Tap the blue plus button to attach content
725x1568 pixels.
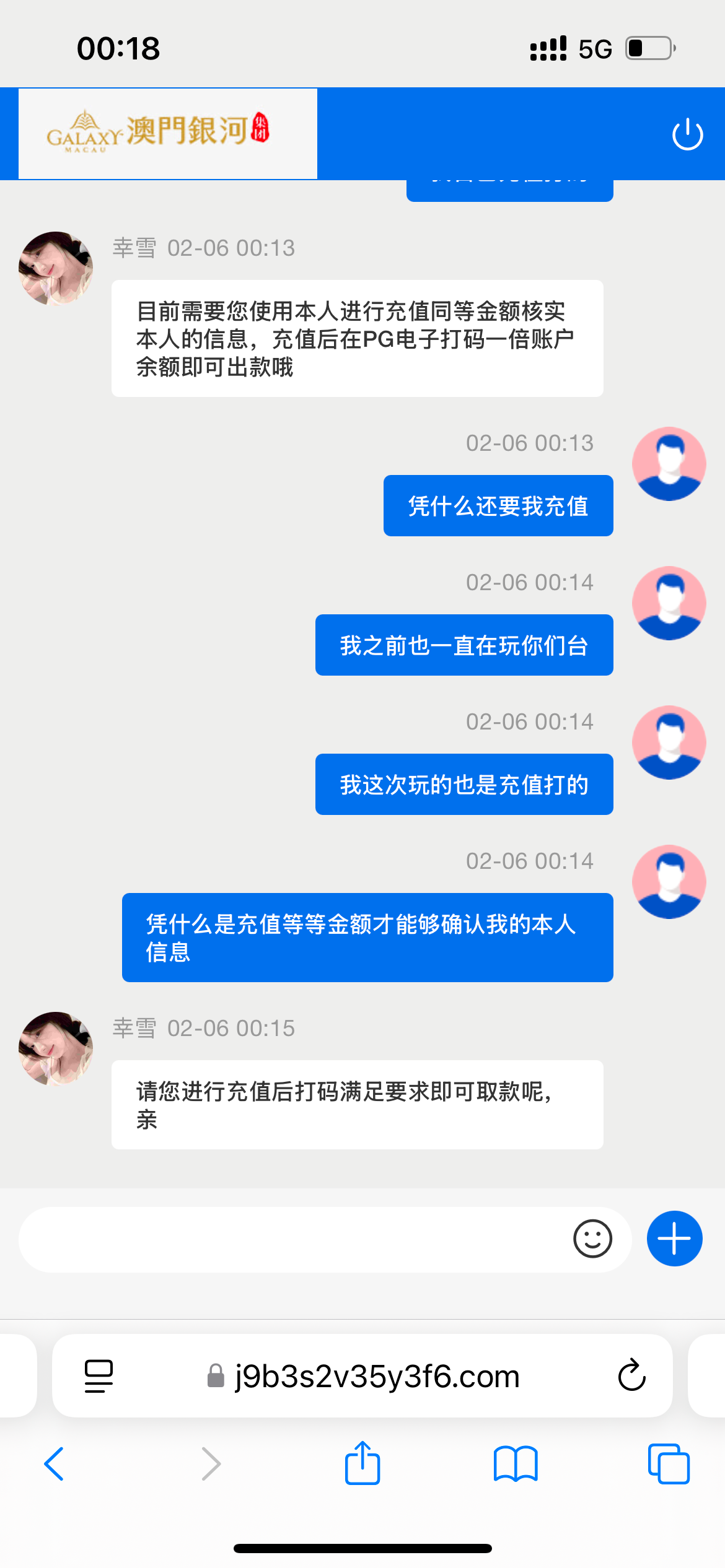pyautogui.click(x=674, y=1239)
